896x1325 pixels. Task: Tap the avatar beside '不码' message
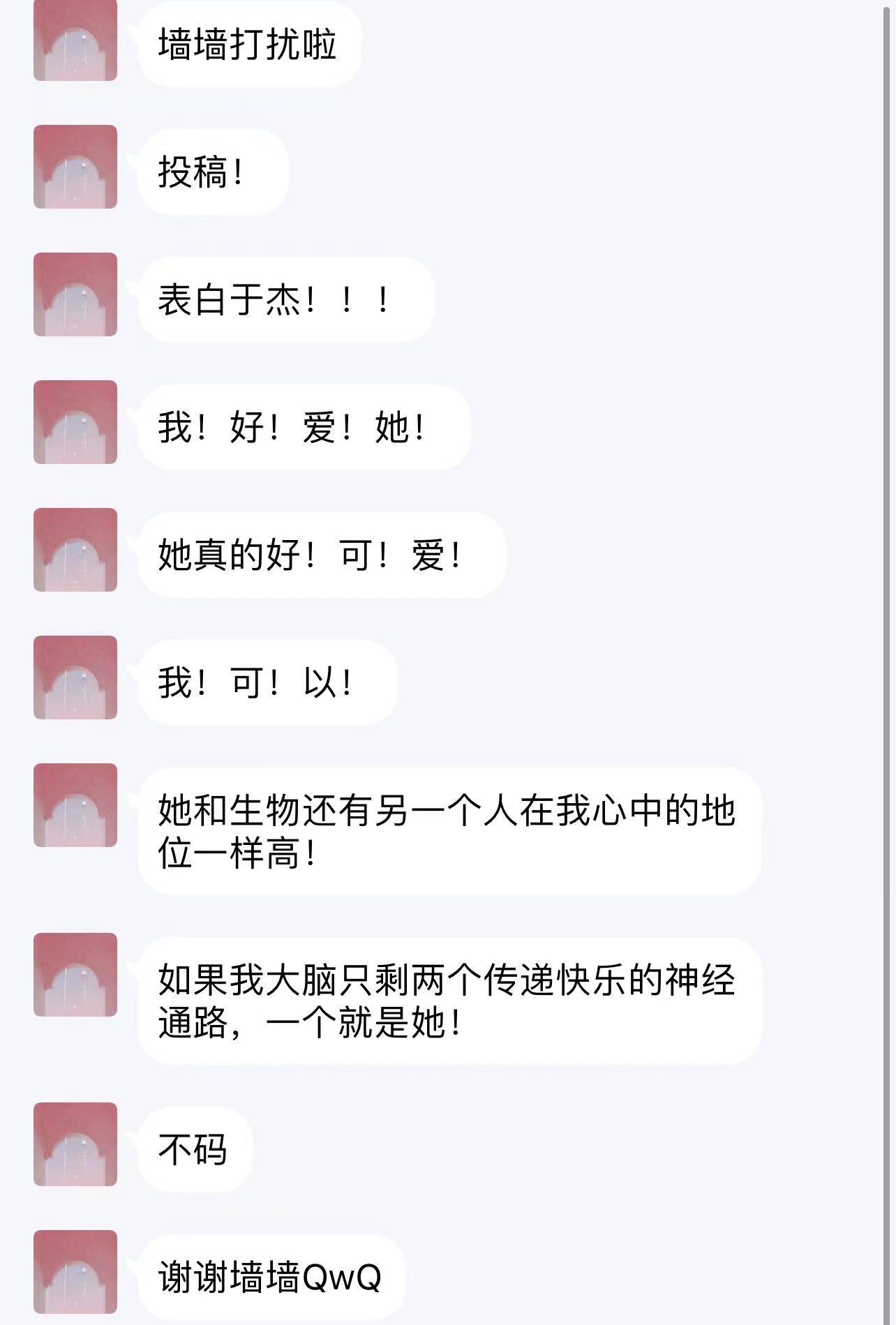75,1144
